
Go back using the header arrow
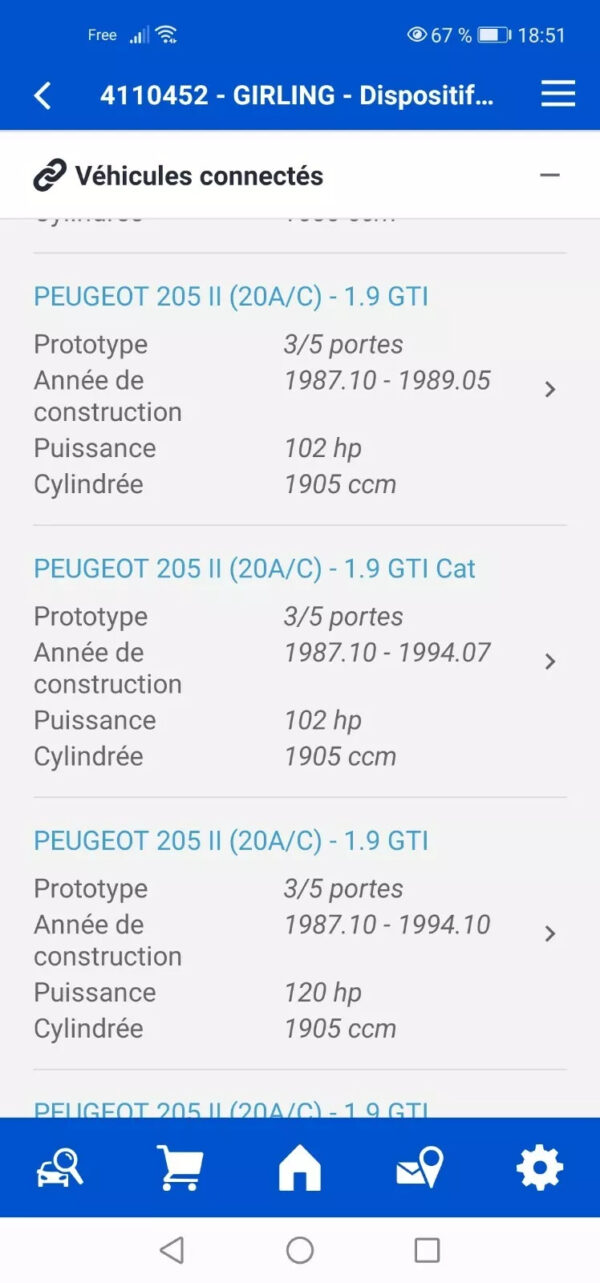point(42,96)
